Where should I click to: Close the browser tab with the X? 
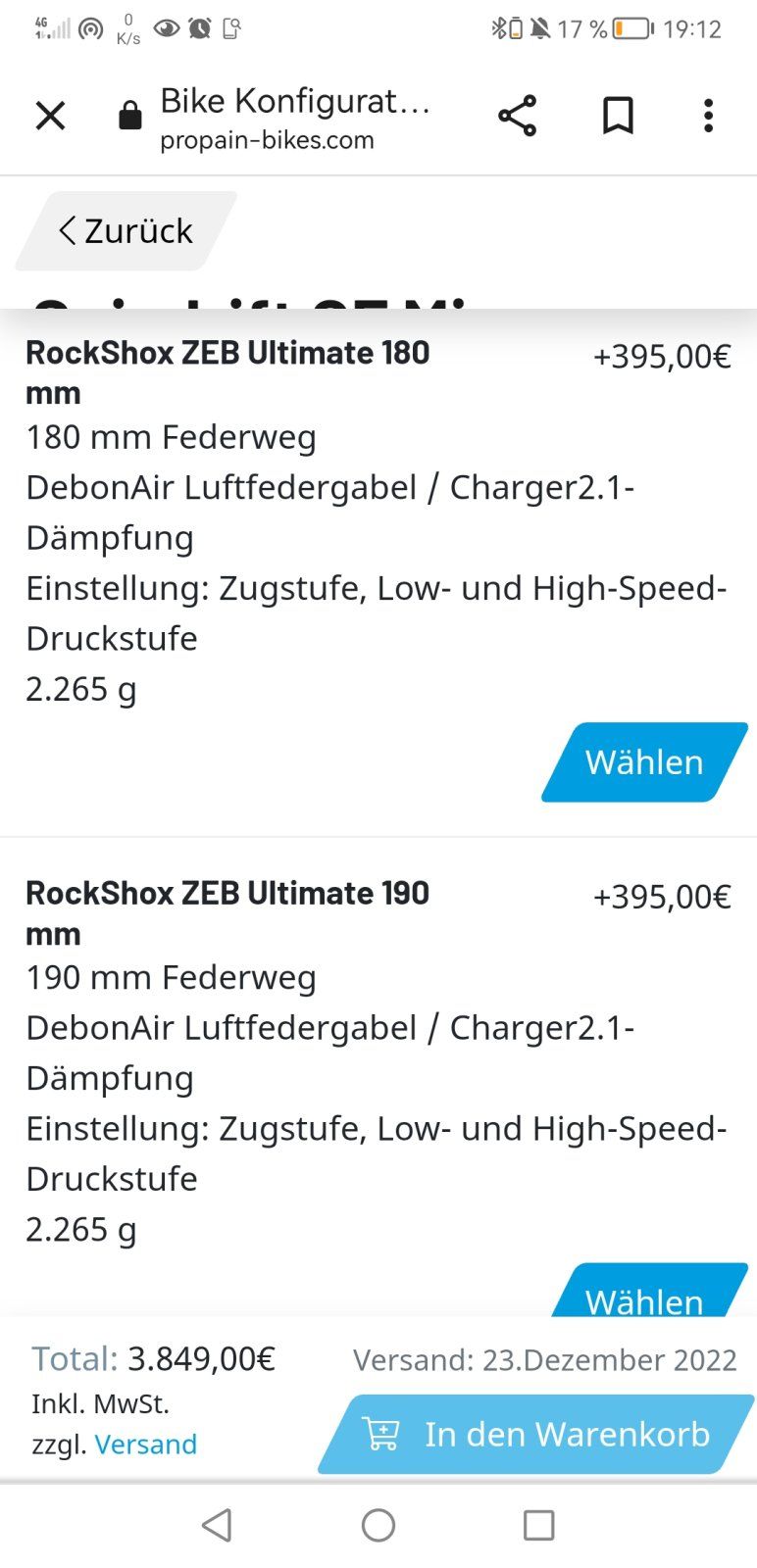tap(50, 116)
